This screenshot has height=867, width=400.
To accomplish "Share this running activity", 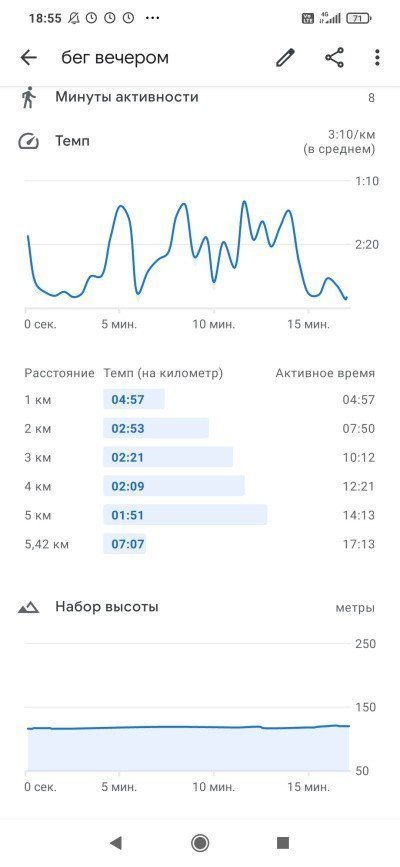I will (334, 58).
